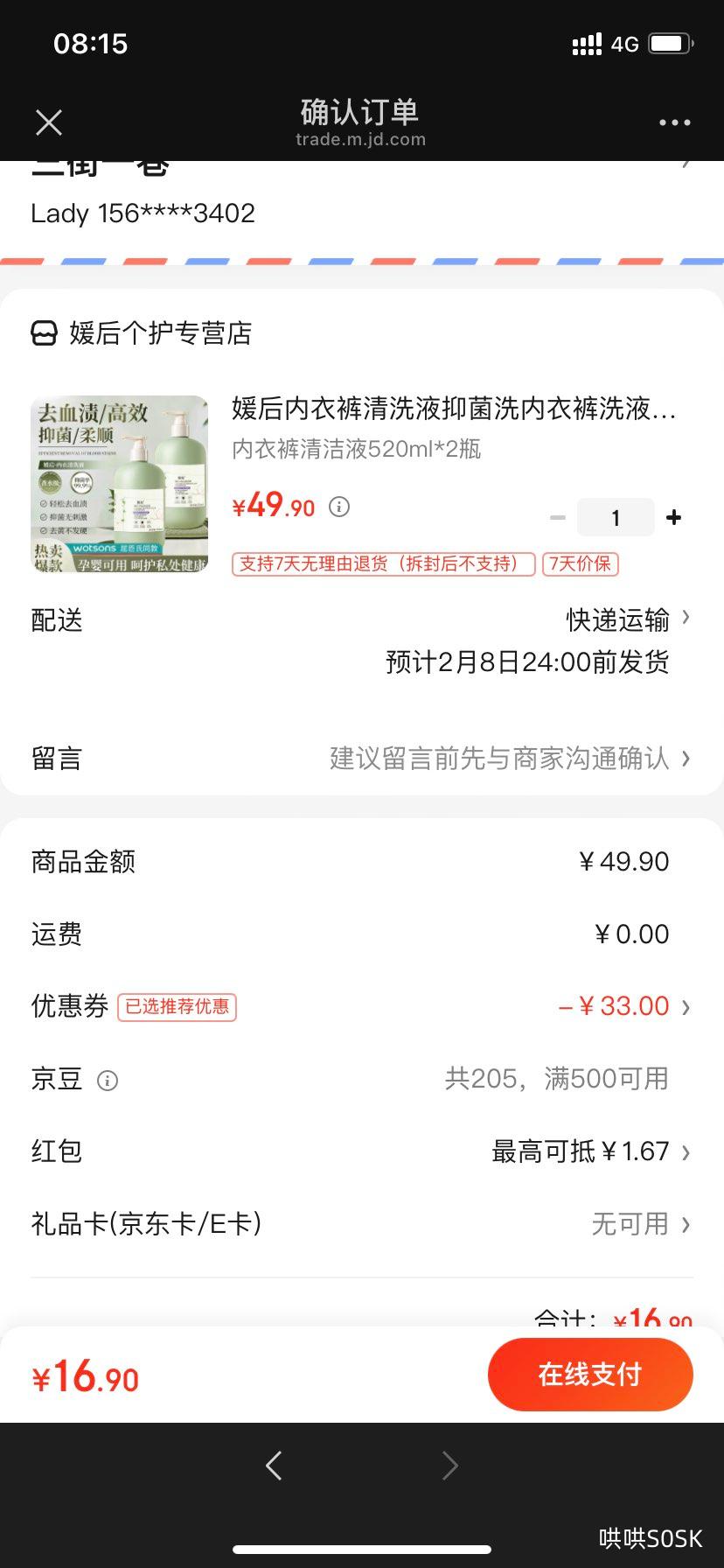This screenshot has width=724, height=1568.
Task: Open the more options ellipsis menu at top right
Action: point(673,122)
